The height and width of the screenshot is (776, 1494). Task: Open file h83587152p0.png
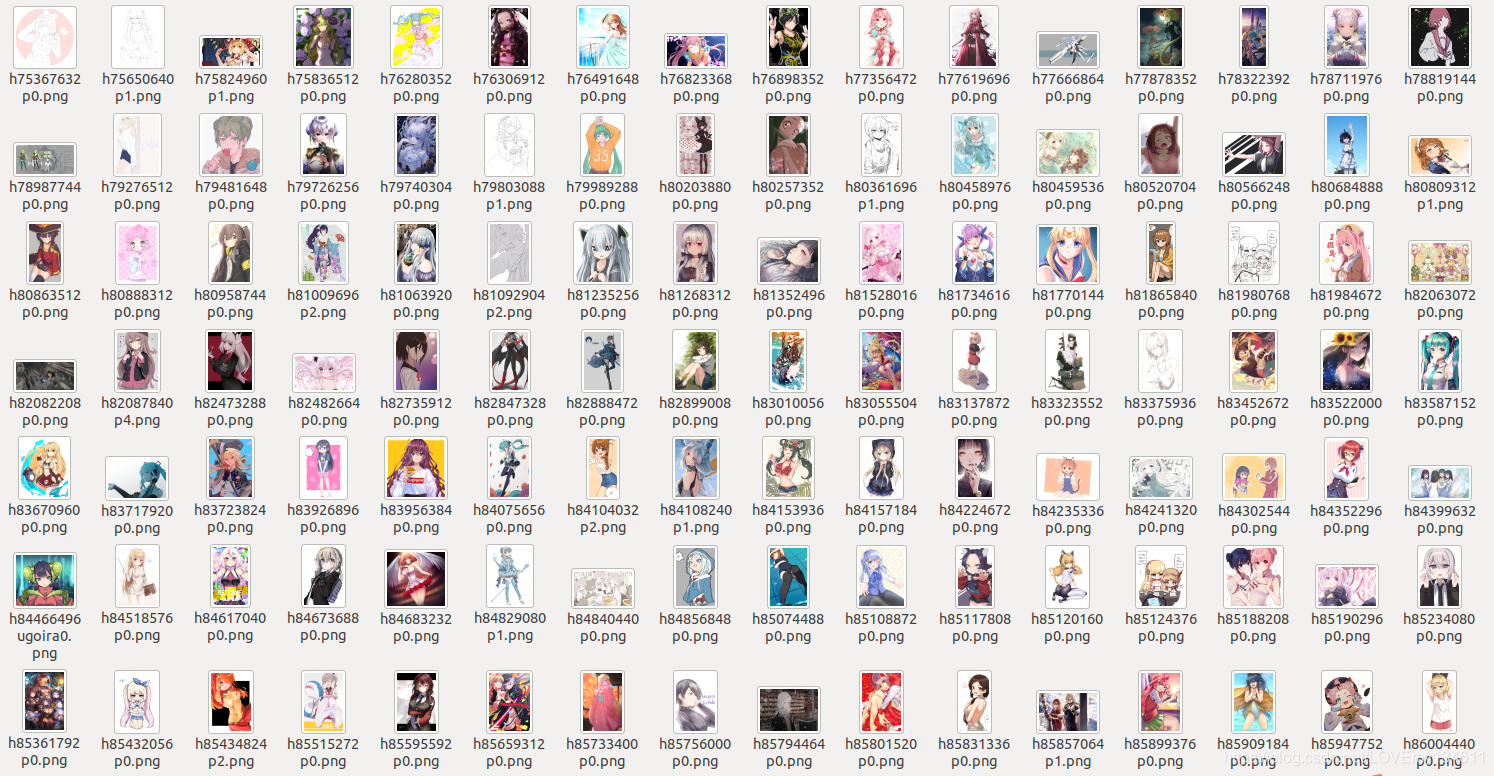coord(1439,361)
